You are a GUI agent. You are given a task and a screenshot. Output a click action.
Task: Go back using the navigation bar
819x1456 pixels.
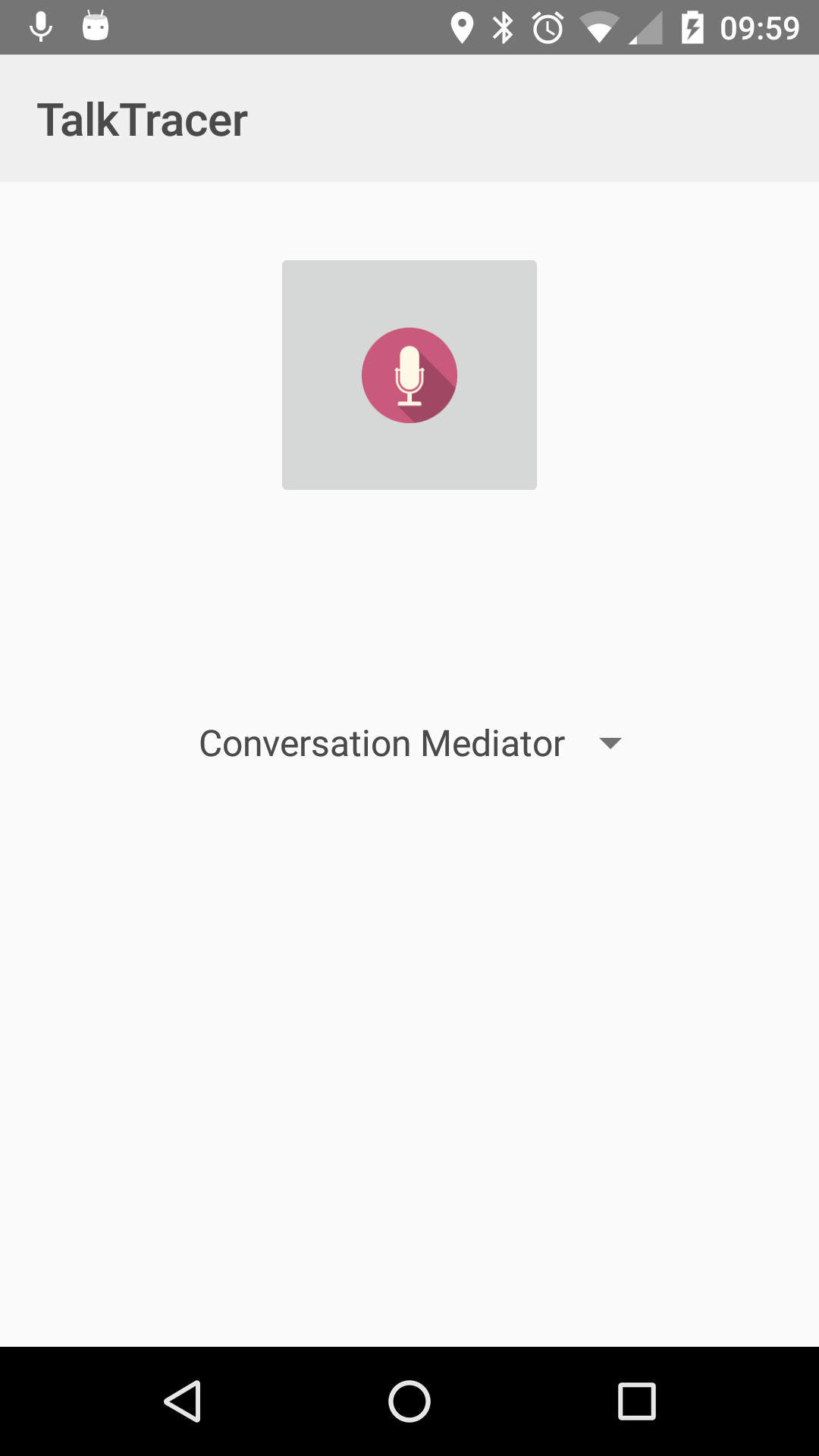point(183,1401)
